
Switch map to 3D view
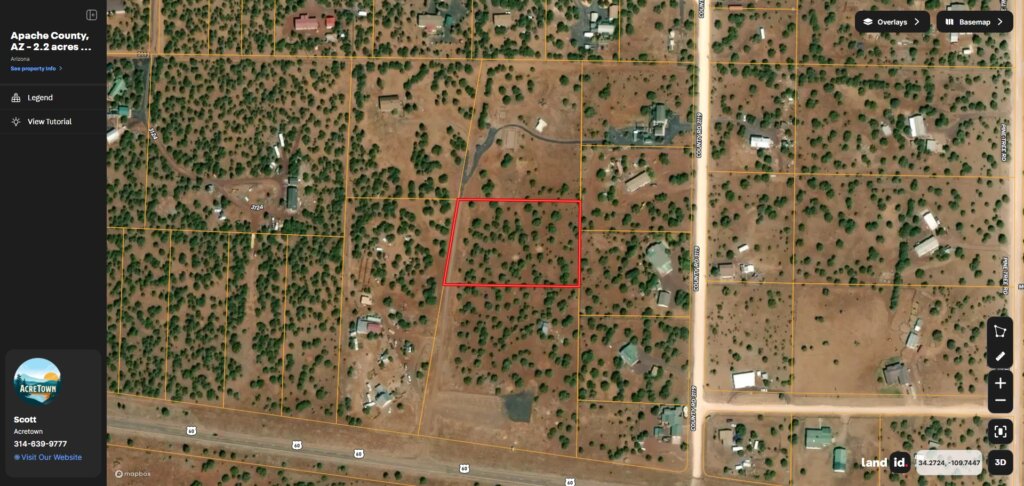pos(1000,462)
